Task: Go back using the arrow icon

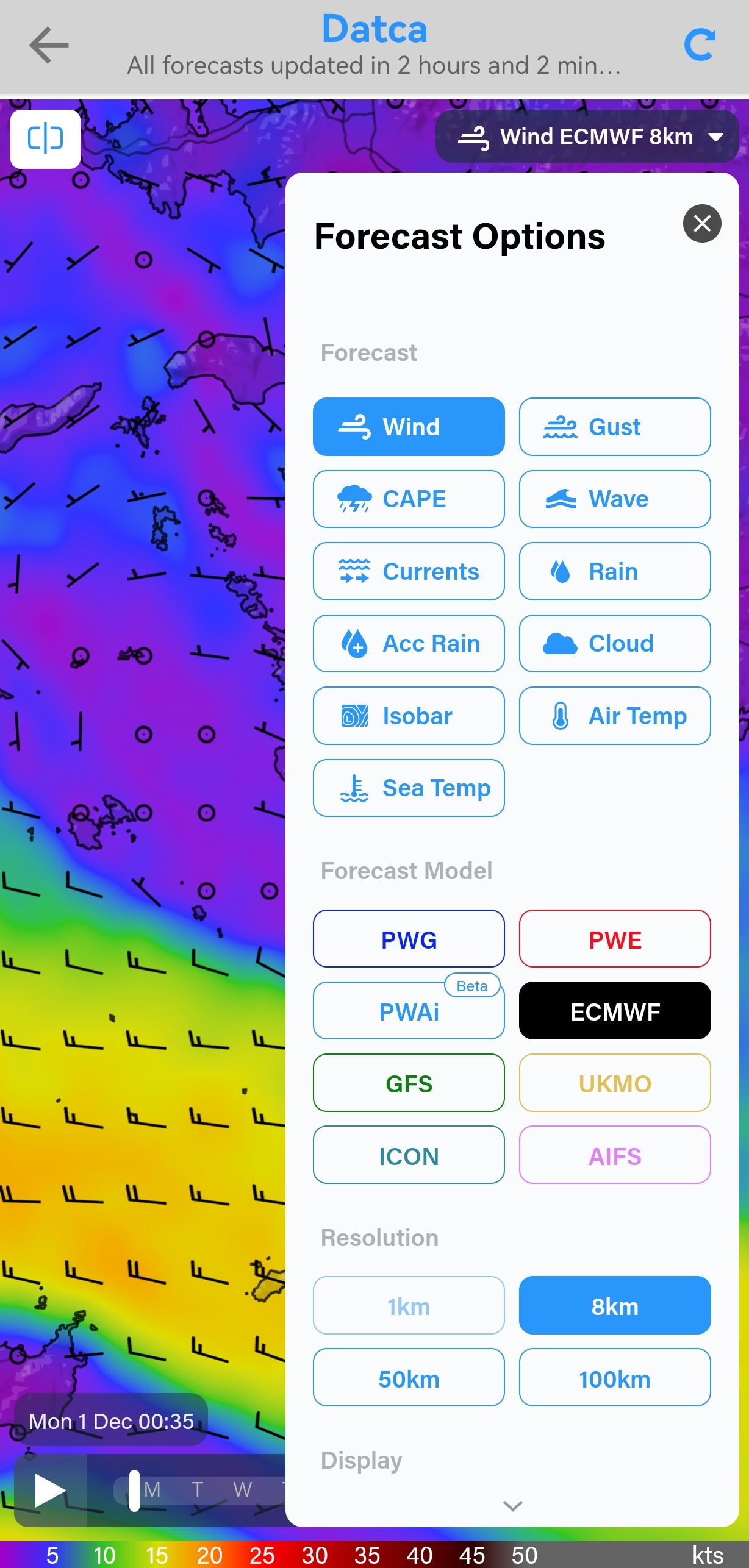Action: [x=49, y=45]
